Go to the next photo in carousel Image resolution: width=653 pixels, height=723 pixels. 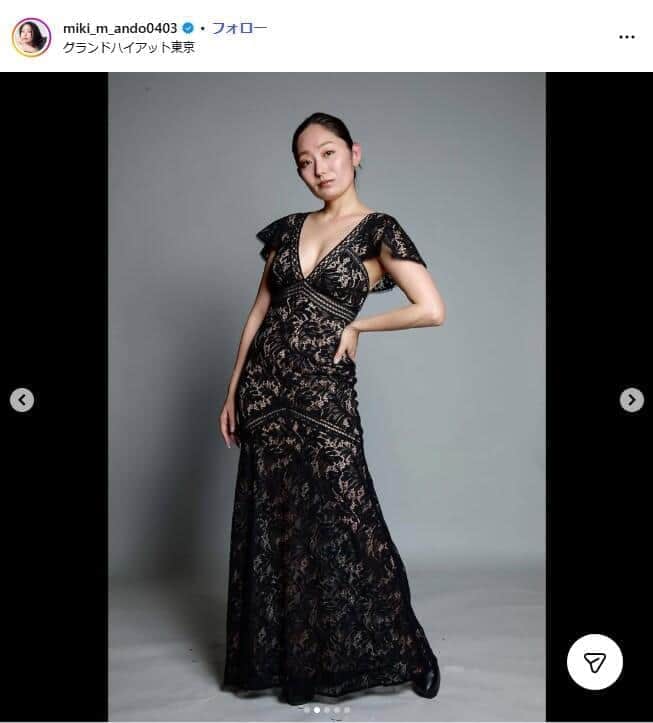click(x=631, y=400)
